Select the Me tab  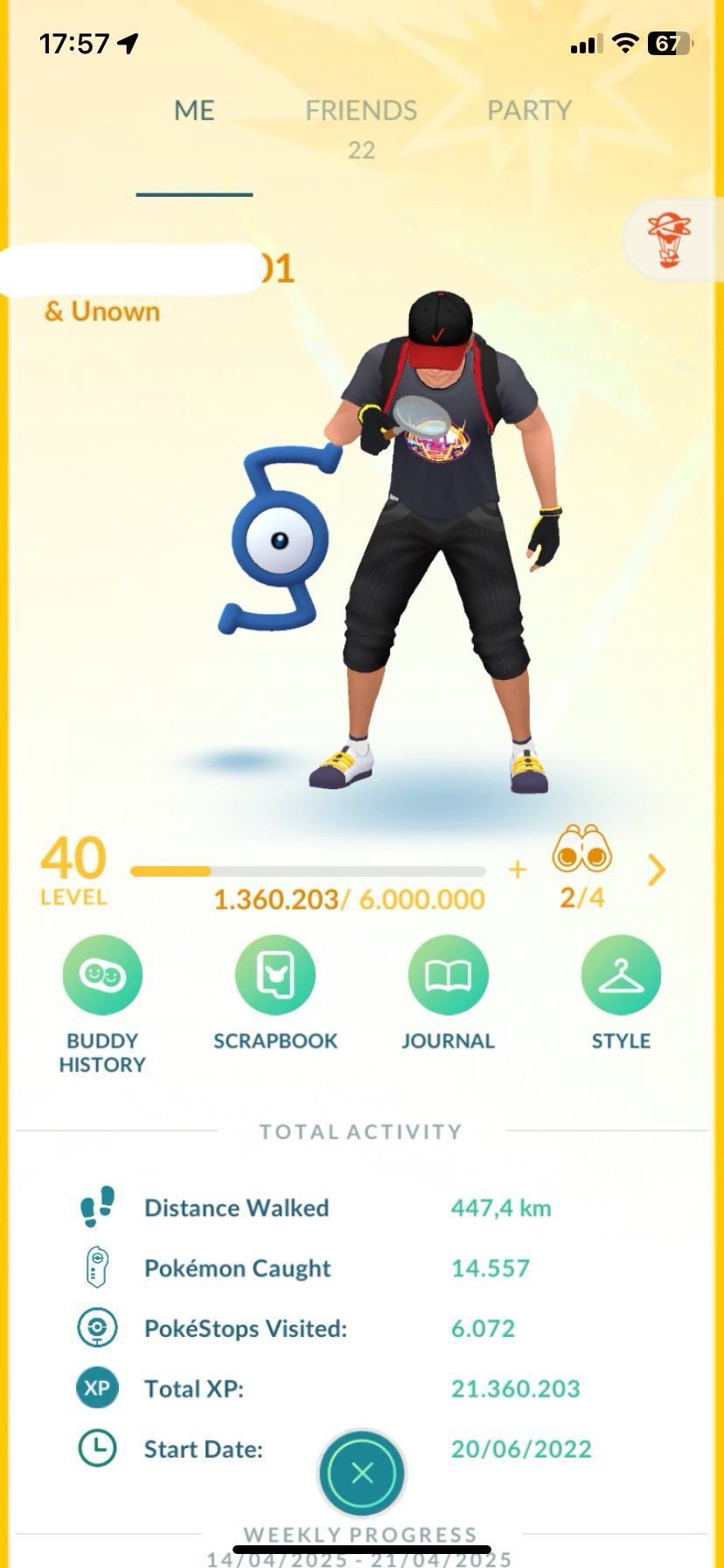coord(194,110)
